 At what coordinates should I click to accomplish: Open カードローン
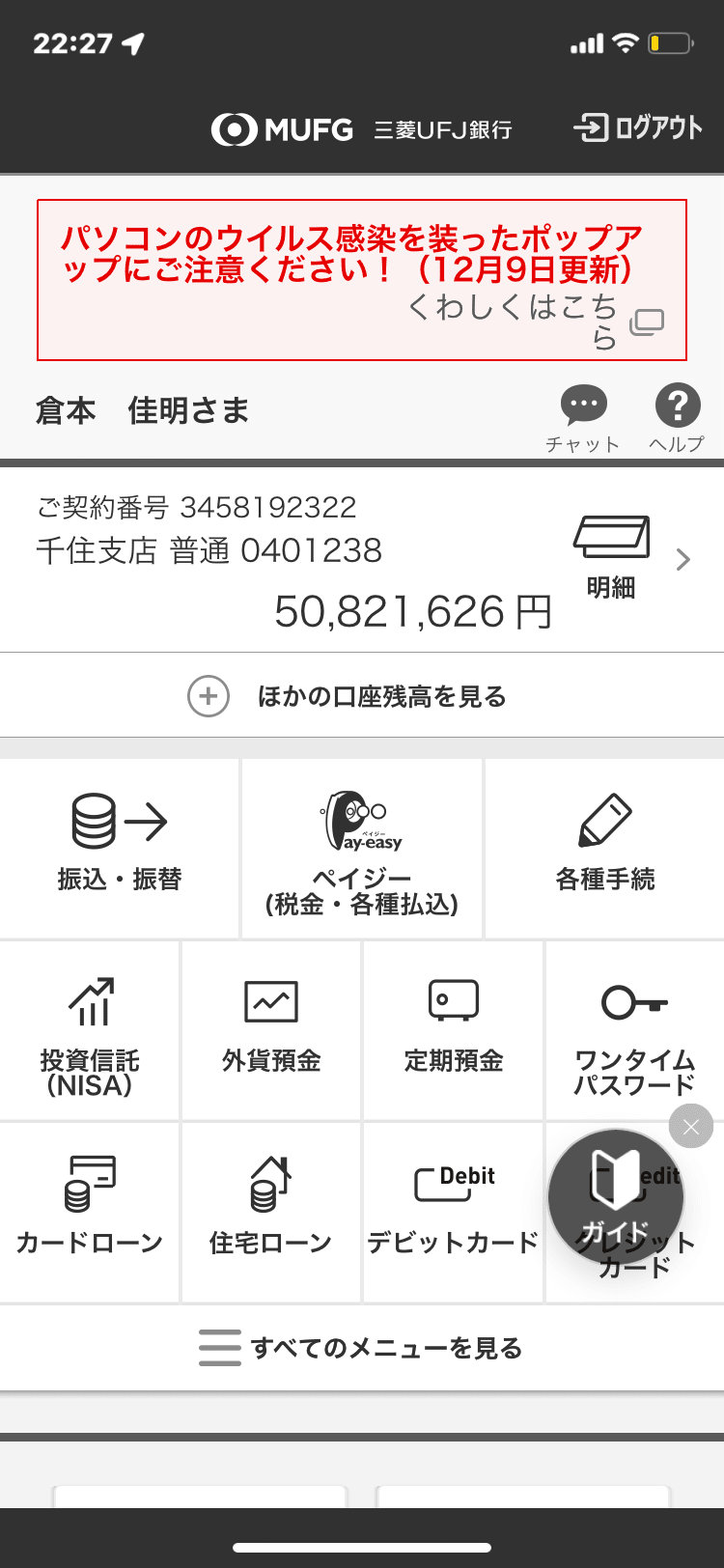click(x=90, y=1213)
